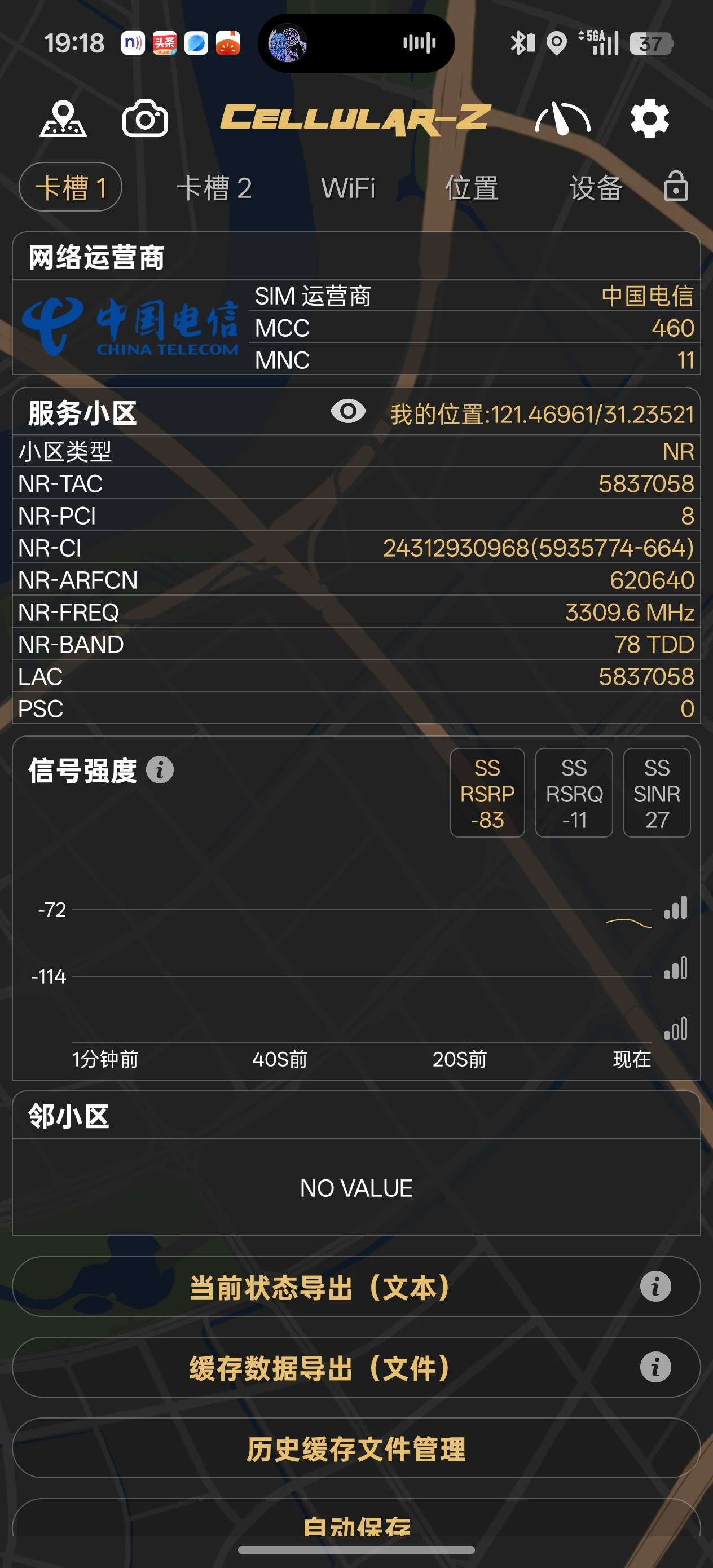
Task: Tap the 我的位置 coordinates text
Action: click(x=542, y=413)
